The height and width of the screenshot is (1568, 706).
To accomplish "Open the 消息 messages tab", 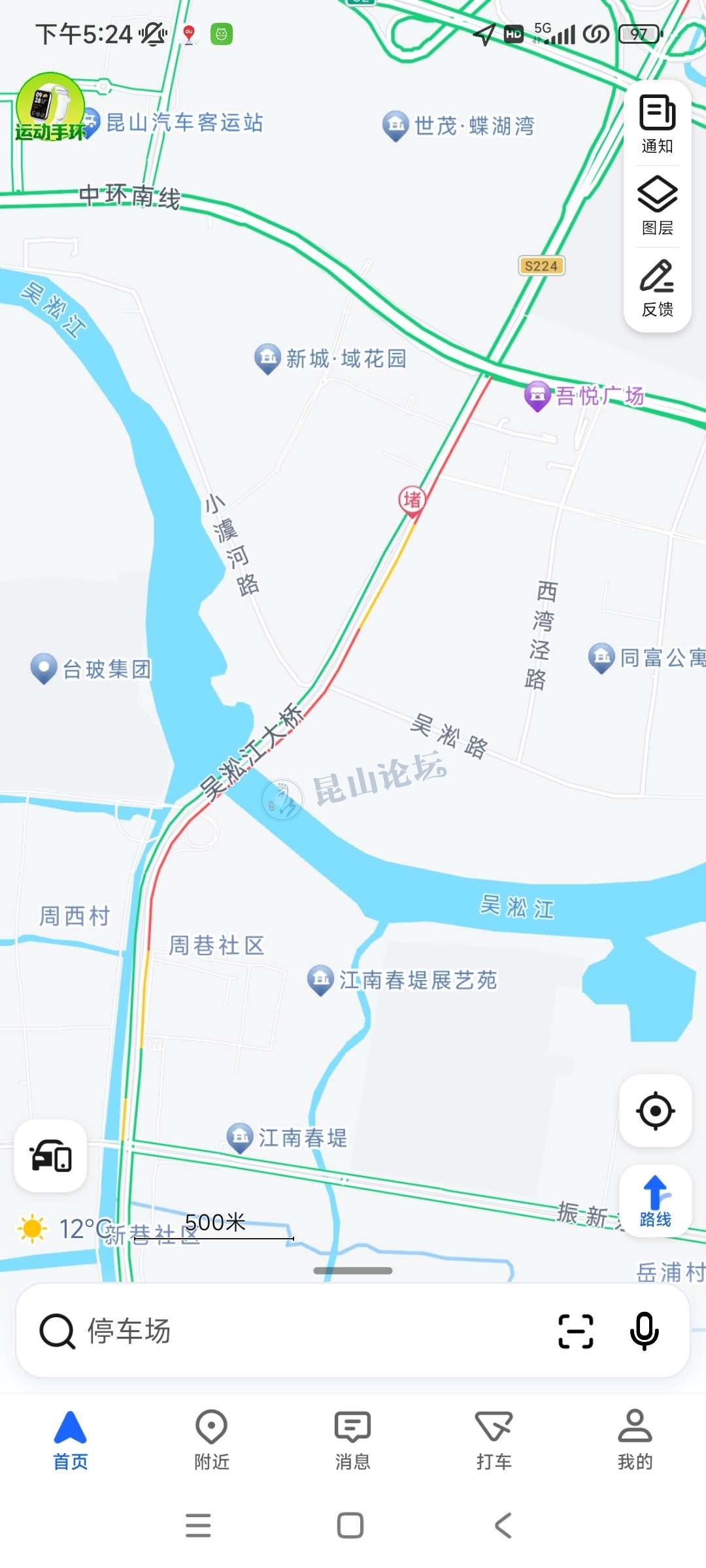I will pyautogui.click(x=353, y=1441).
